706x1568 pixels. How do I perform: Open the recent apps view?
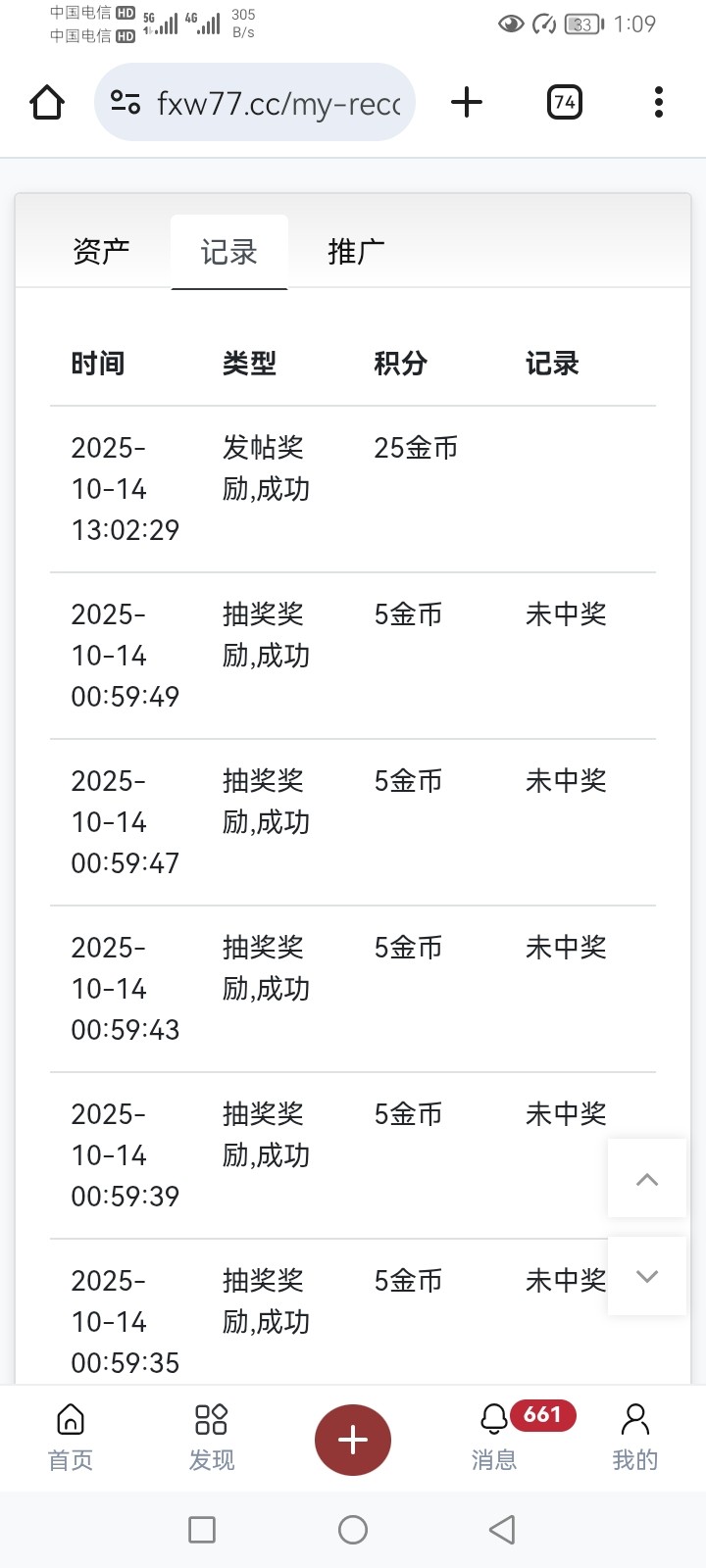pyautogui.click(x=202, y=1530)
